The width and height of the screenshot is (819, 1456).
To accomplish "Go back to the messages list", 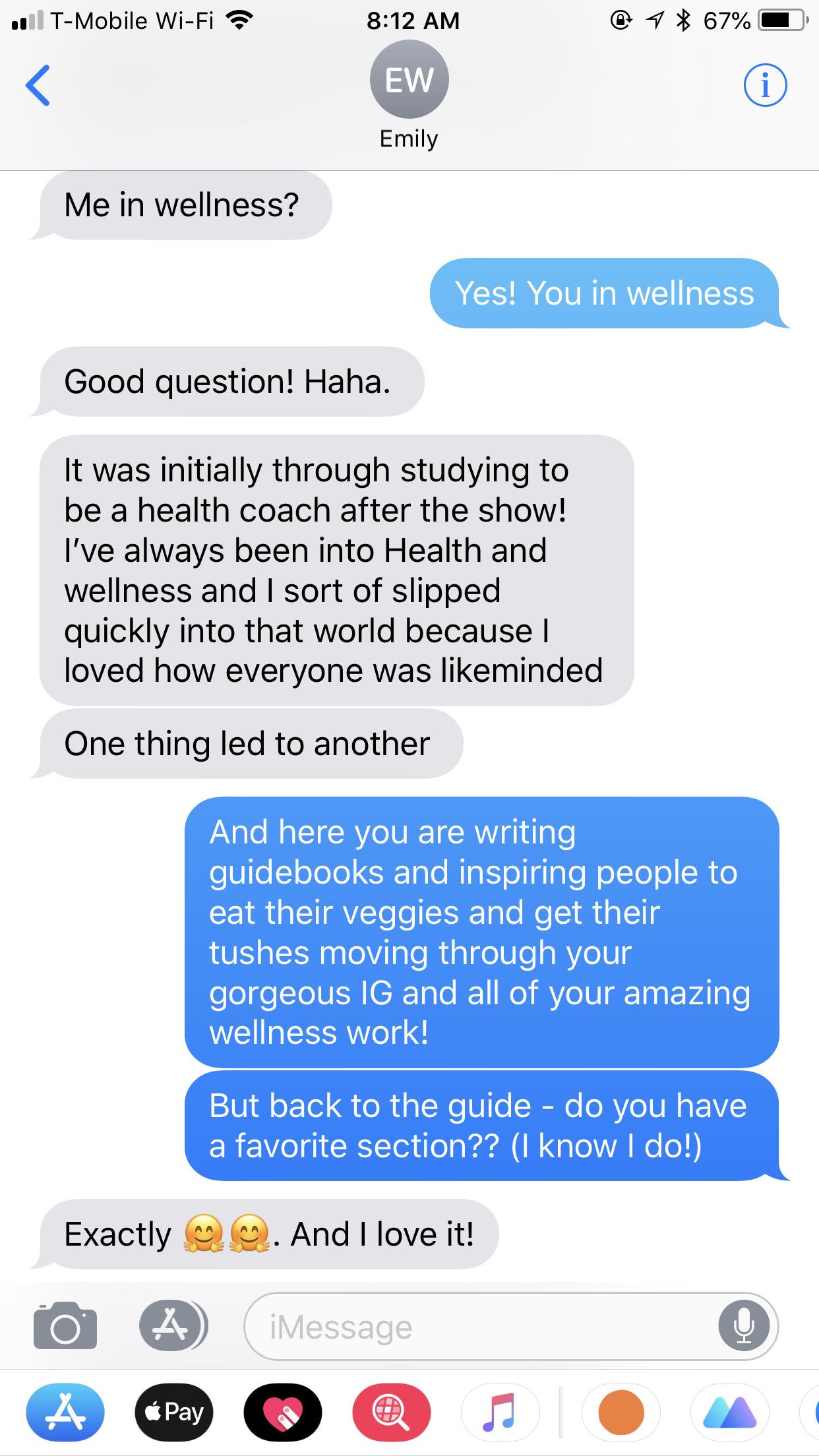I will click(38, 85).
